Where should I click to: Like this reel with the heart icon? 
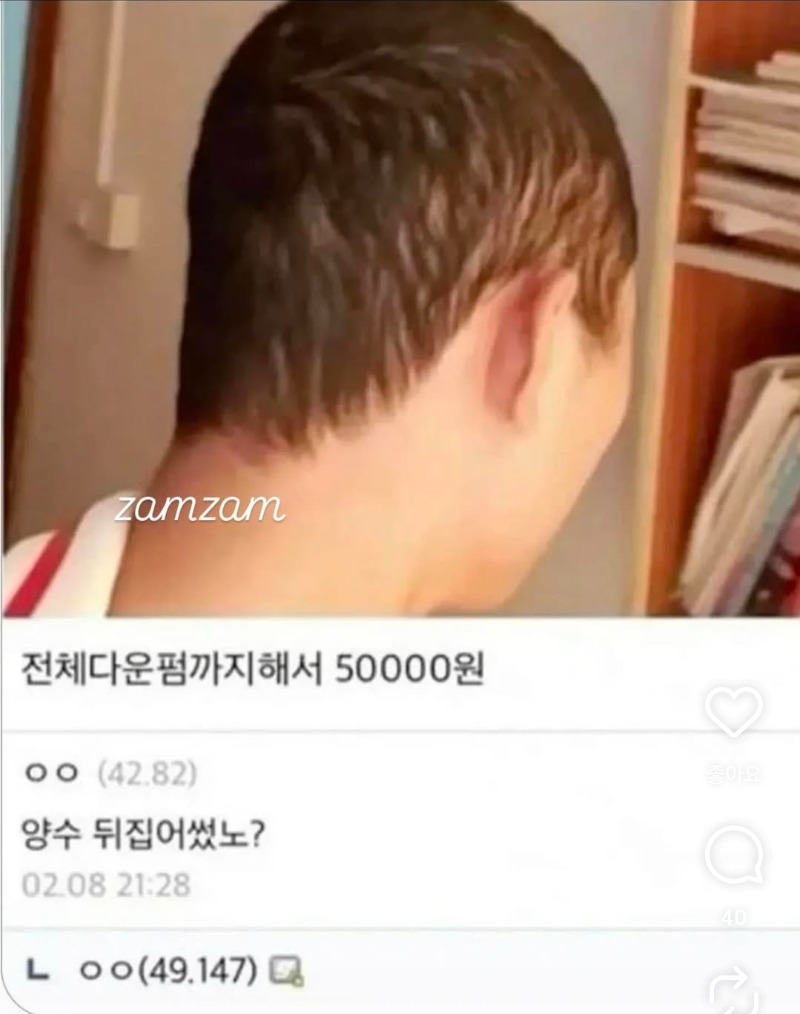(x=733, y=712)
